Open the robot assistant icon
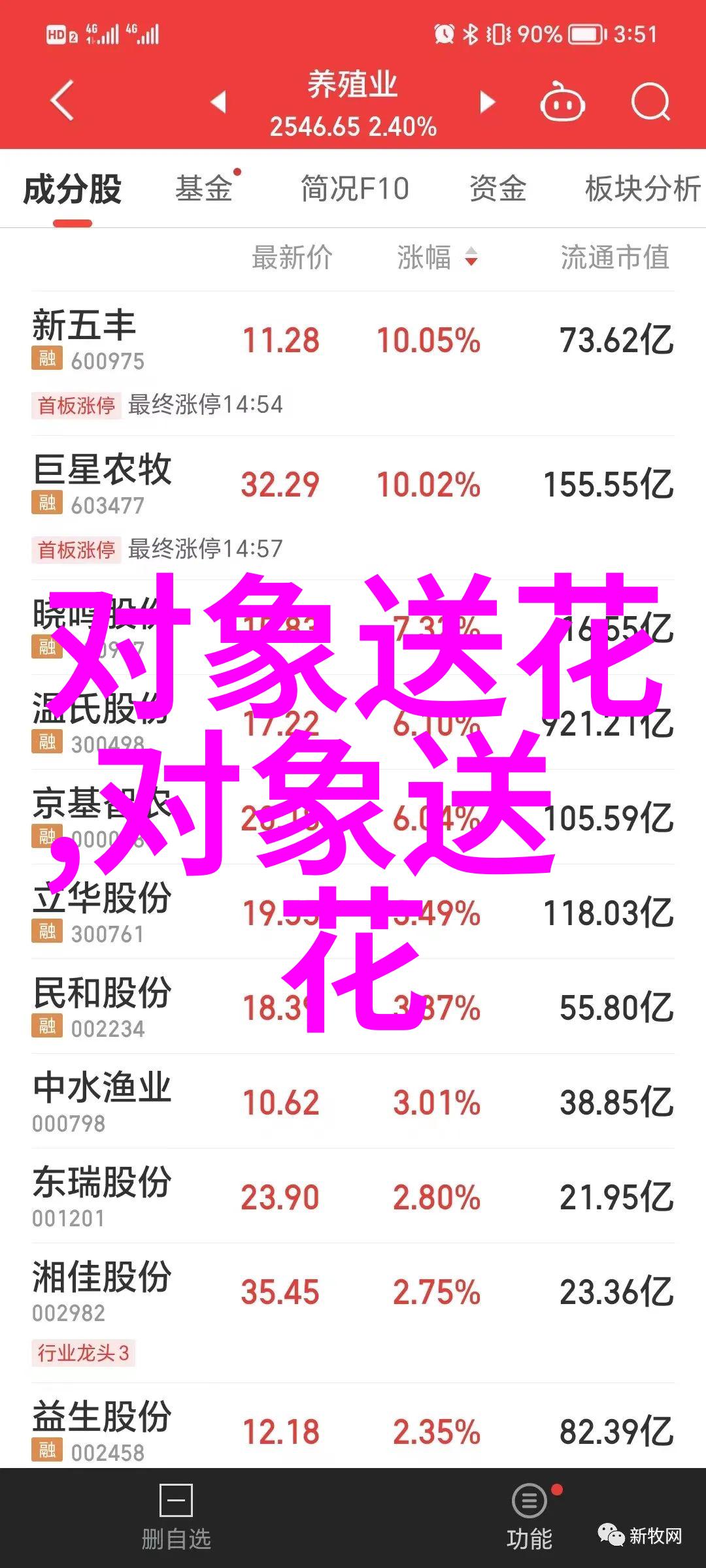 pyautogui.click(x=562, y=102)
